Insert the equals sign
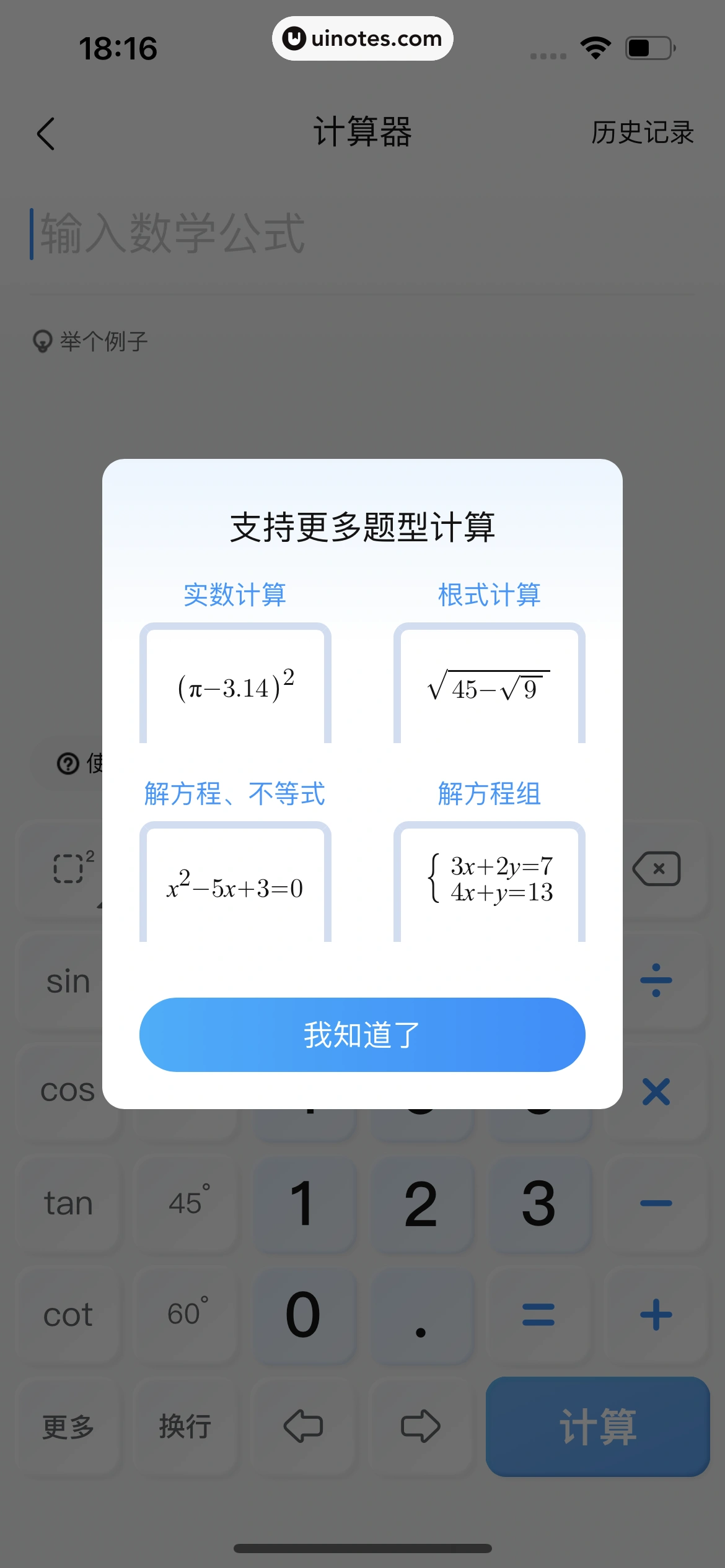The image size is (725, 1568). pos(538,1315)
